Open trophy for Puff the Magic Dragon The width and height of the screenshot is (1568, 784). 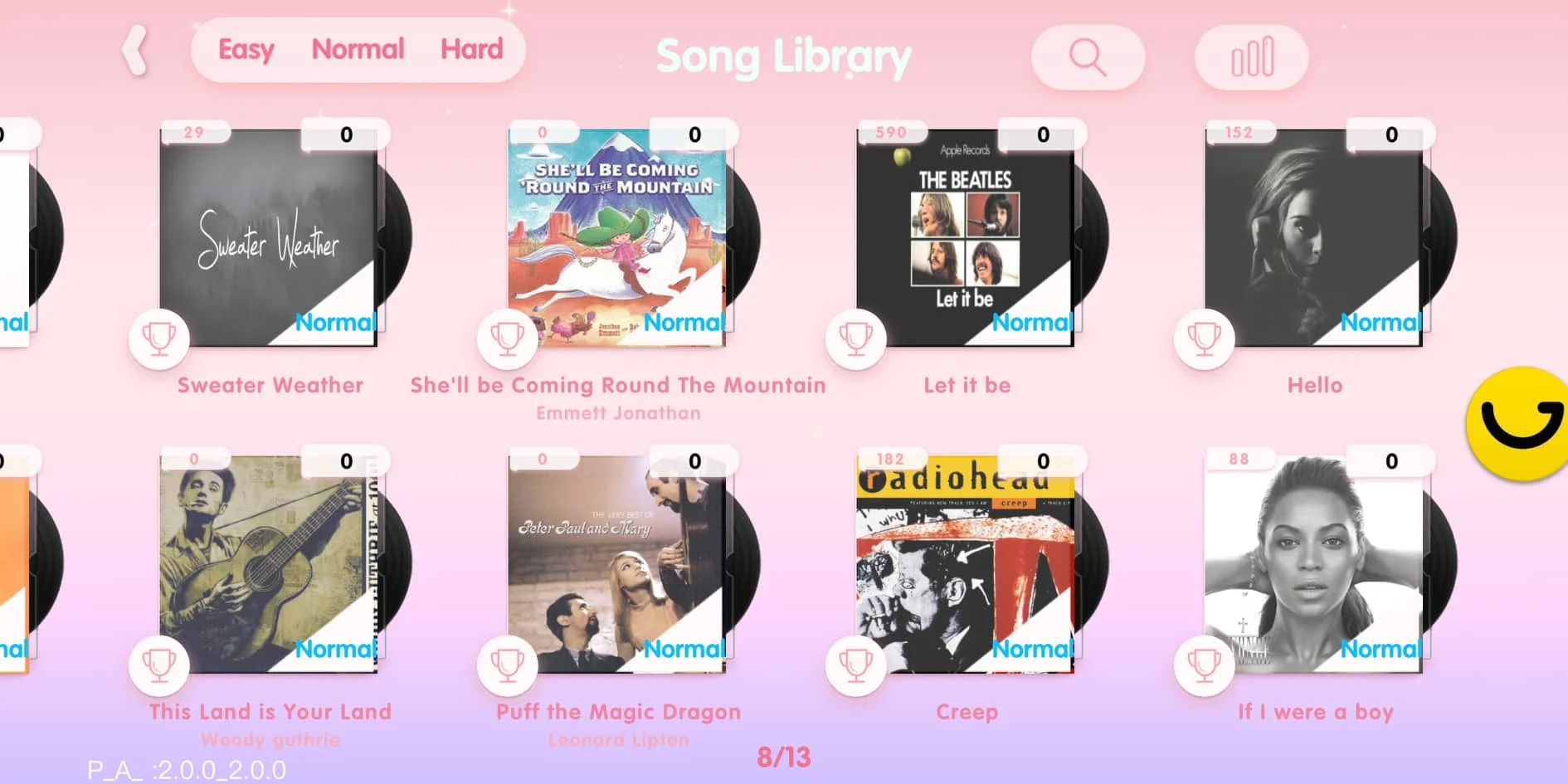(x=507, y=665)
